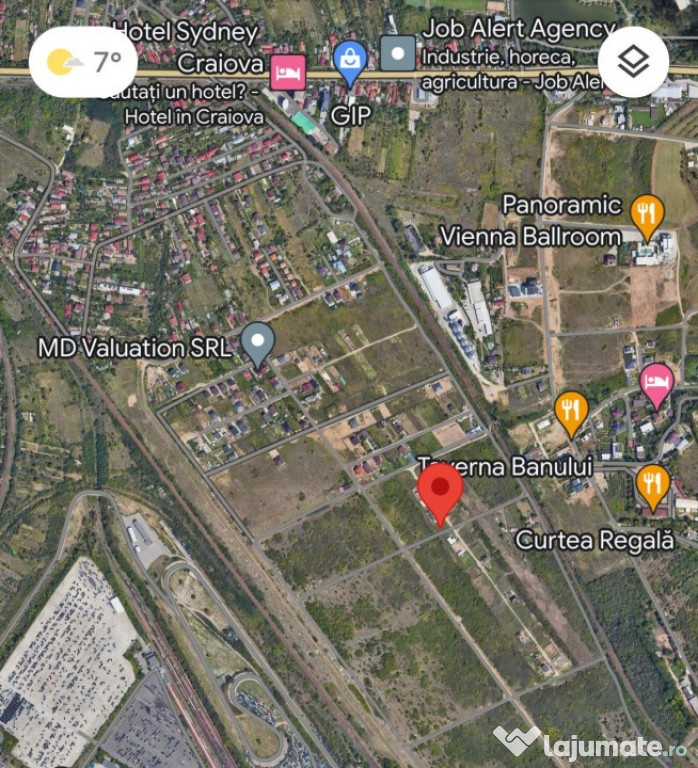The height and width of the screenshot is (768, 698).
Task: Tap the red dropped location pin
Action: (440, 489)
